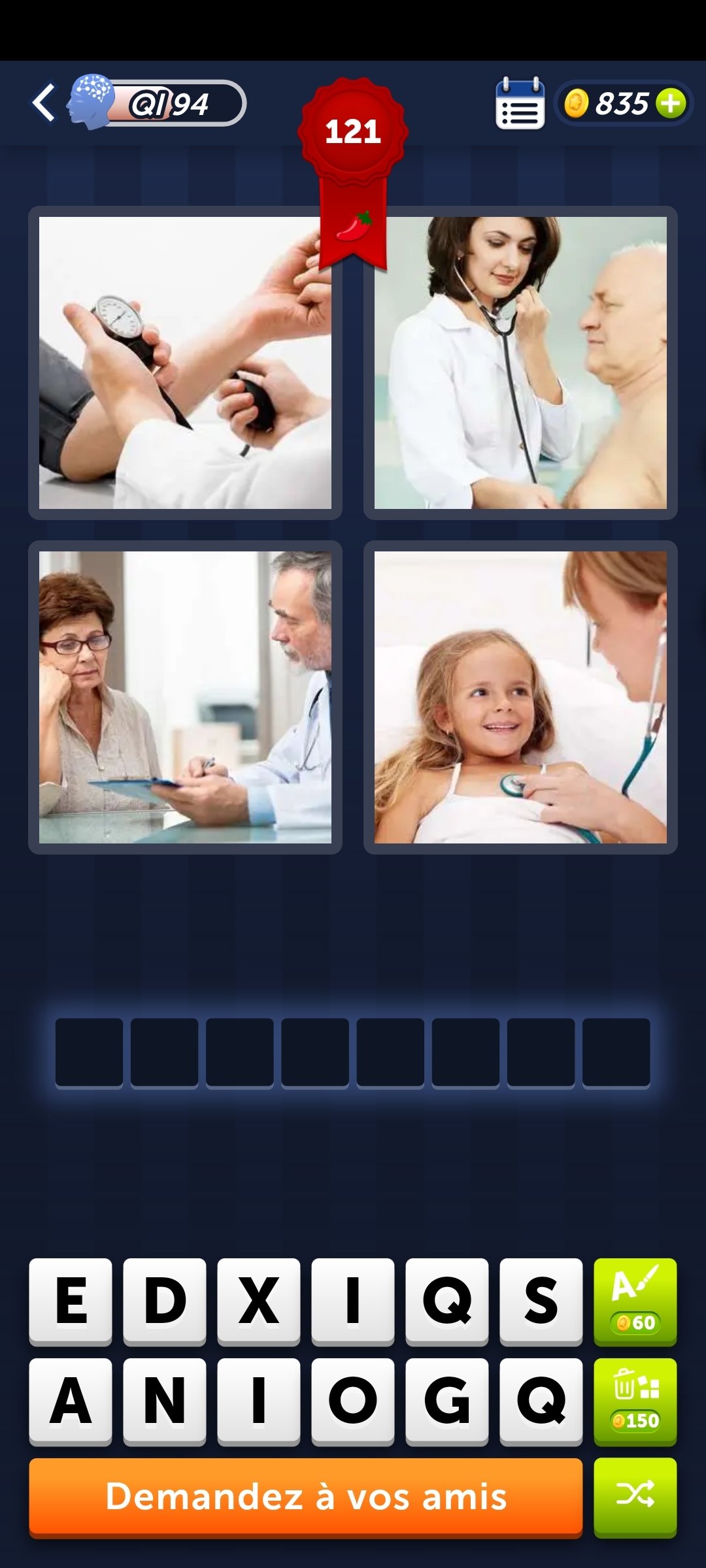Add more coins with the plus button
The height and width of the screenshot is (1568, 706).
tap(671, 103)
